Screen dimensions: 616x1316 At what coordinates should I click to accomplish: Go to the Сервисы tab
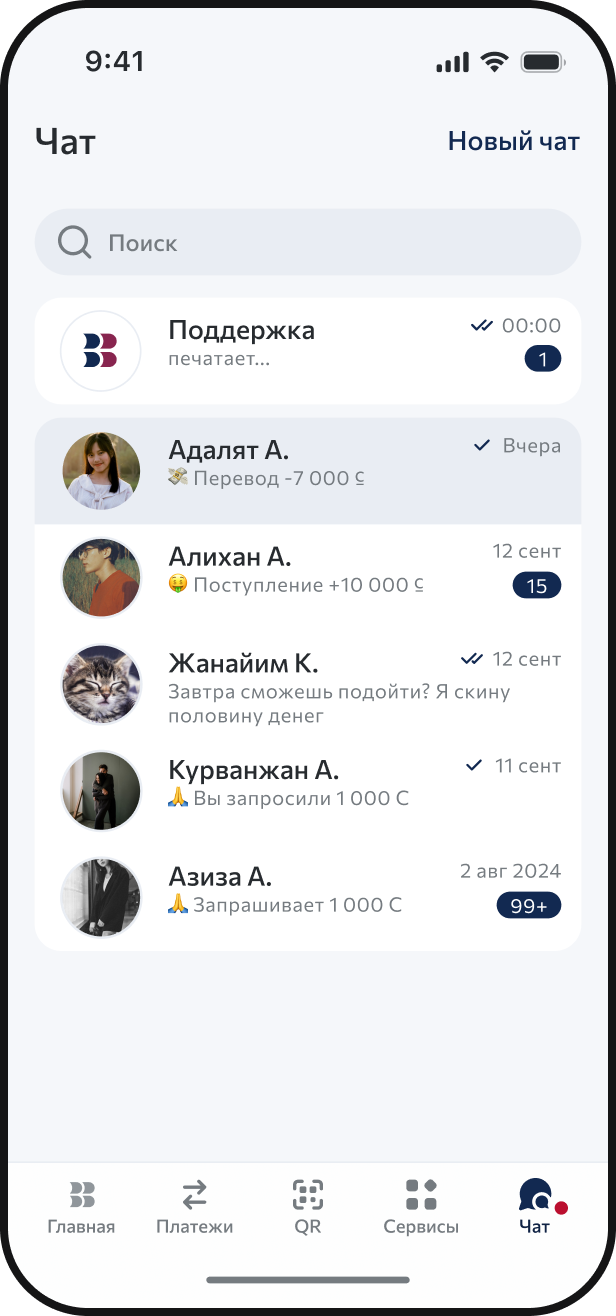coord(421,1207)
